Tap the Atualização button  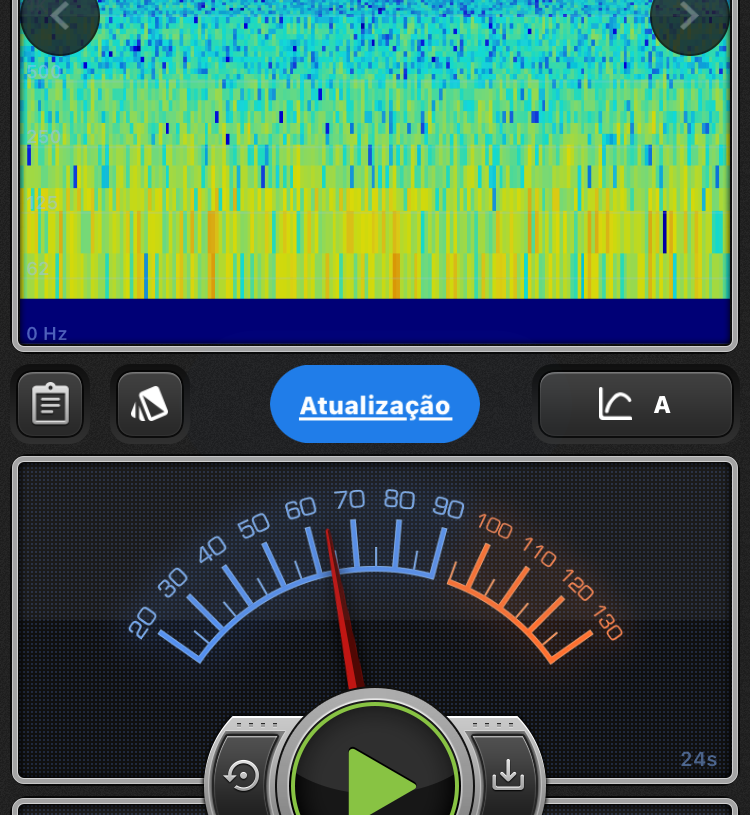pos(375,405)
